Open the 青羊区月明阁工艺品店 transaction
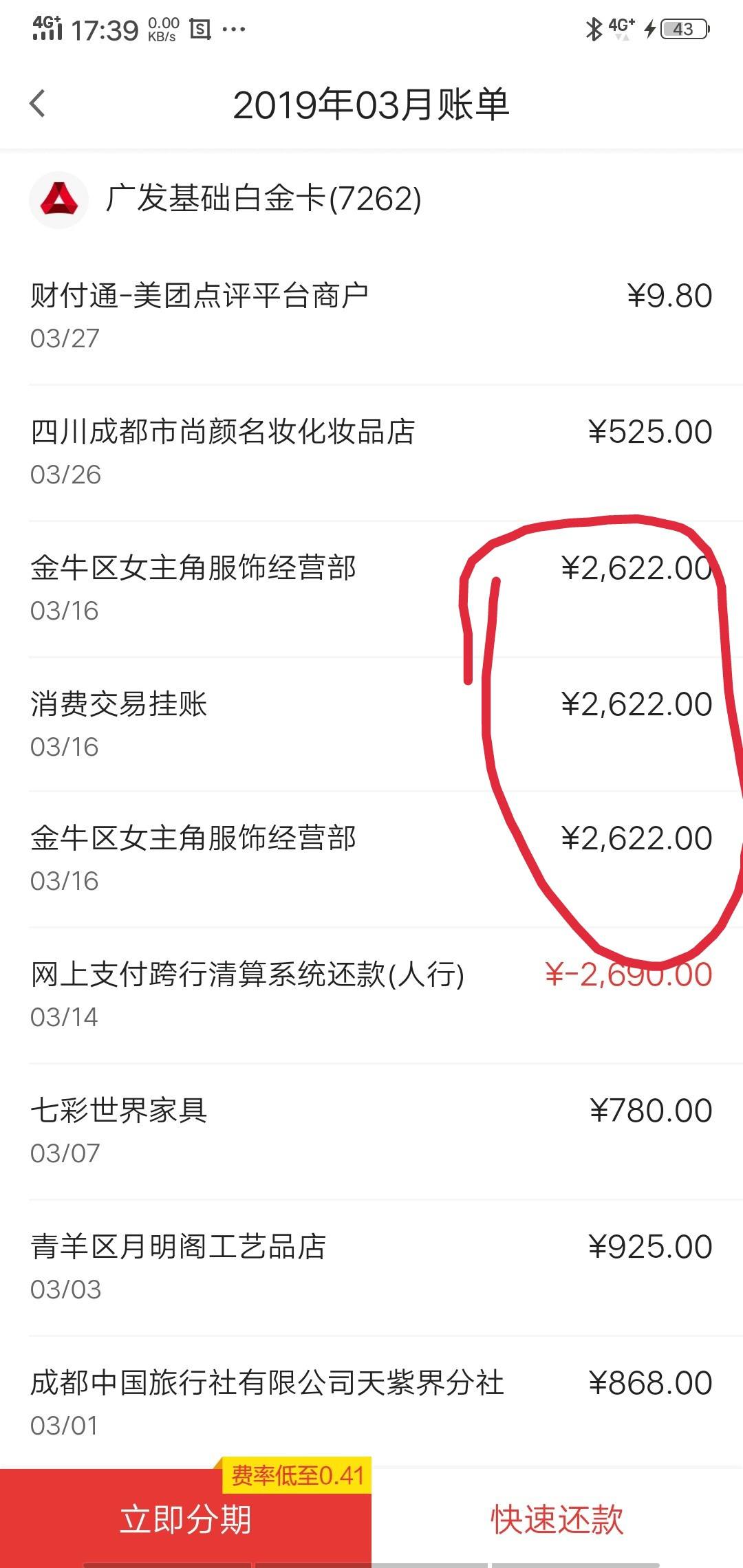Image resolution: width=743 pixels, height=1568 pixels. (x=371, y=1266)
